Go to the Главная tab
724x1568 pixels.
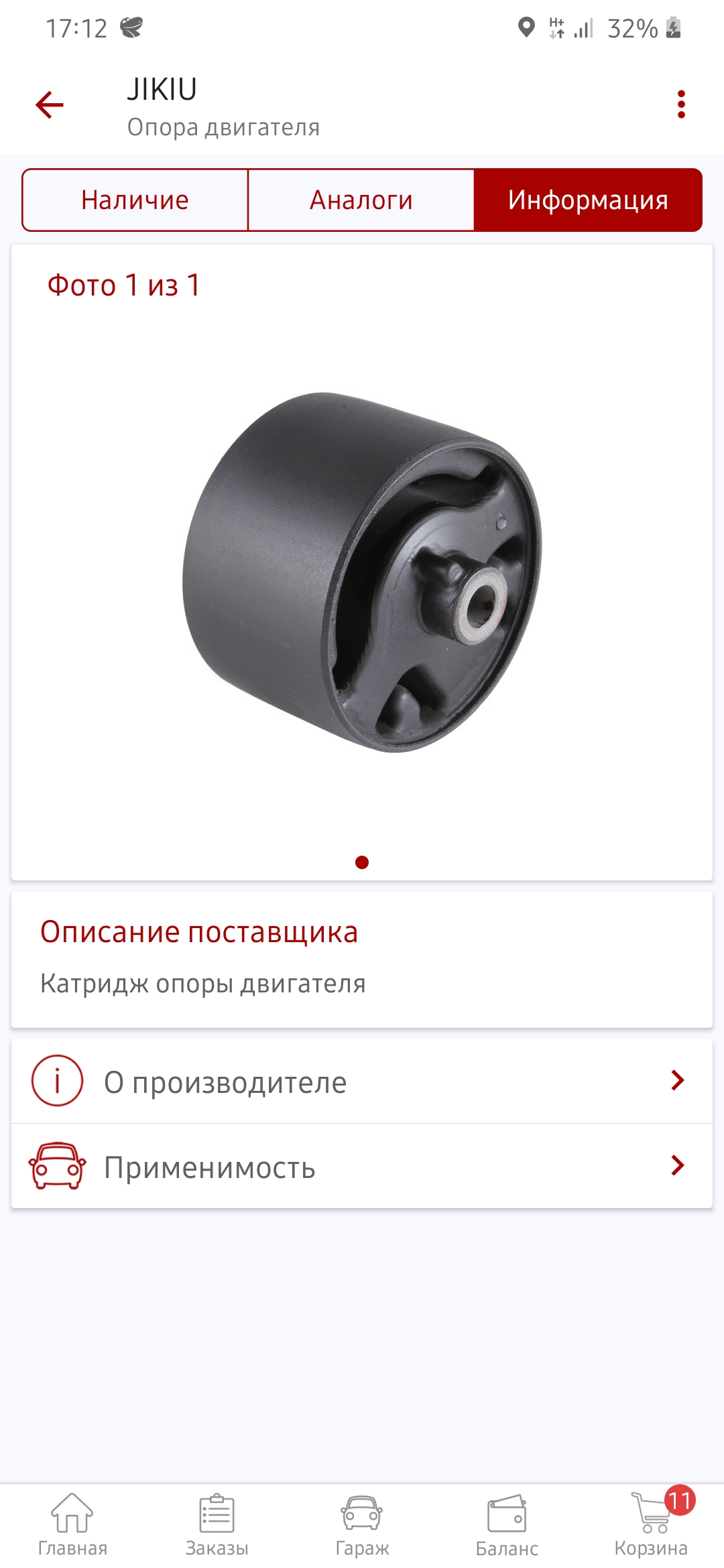[72, 1524]
